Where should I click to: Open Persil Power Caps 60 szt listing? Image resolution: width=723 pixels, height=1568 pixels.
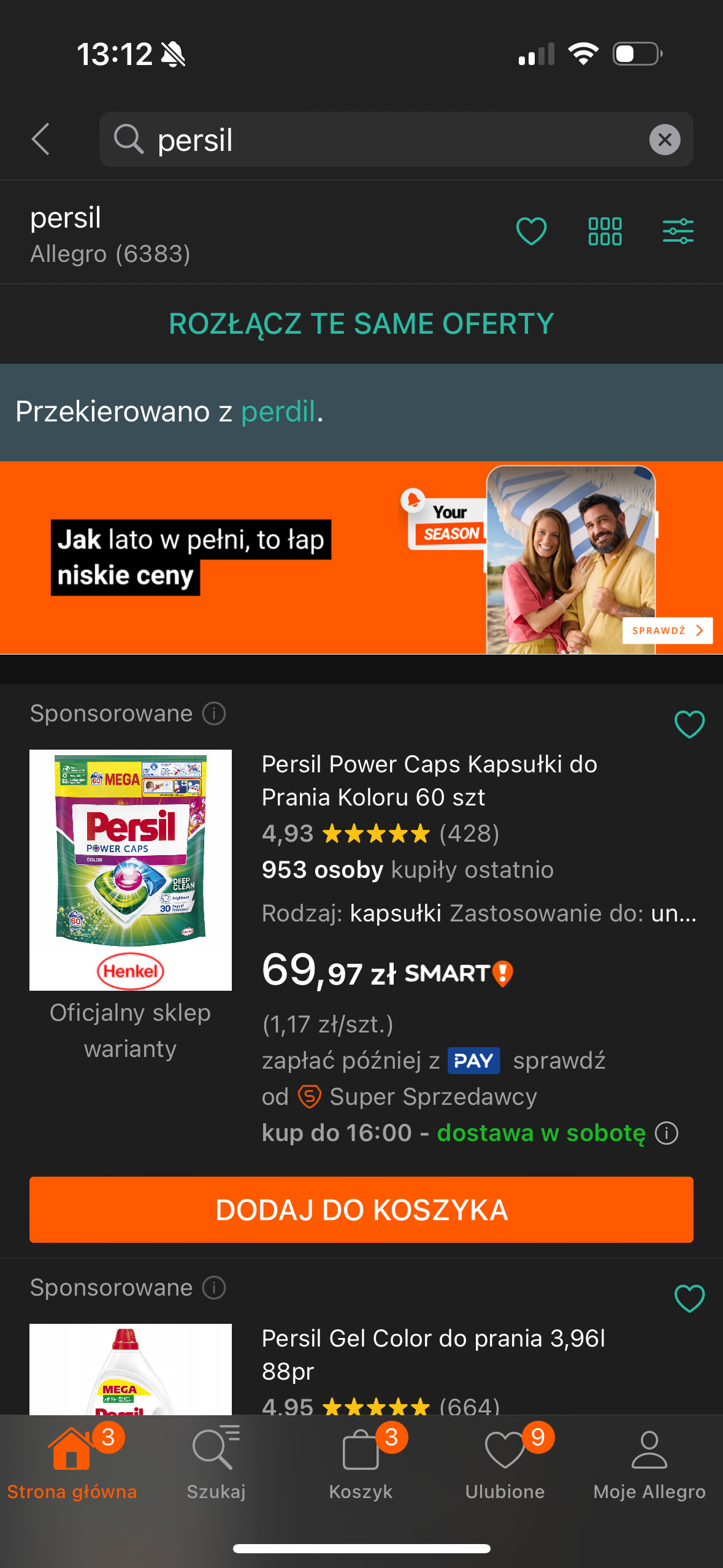pyautogui.click(x=429, y=780)
